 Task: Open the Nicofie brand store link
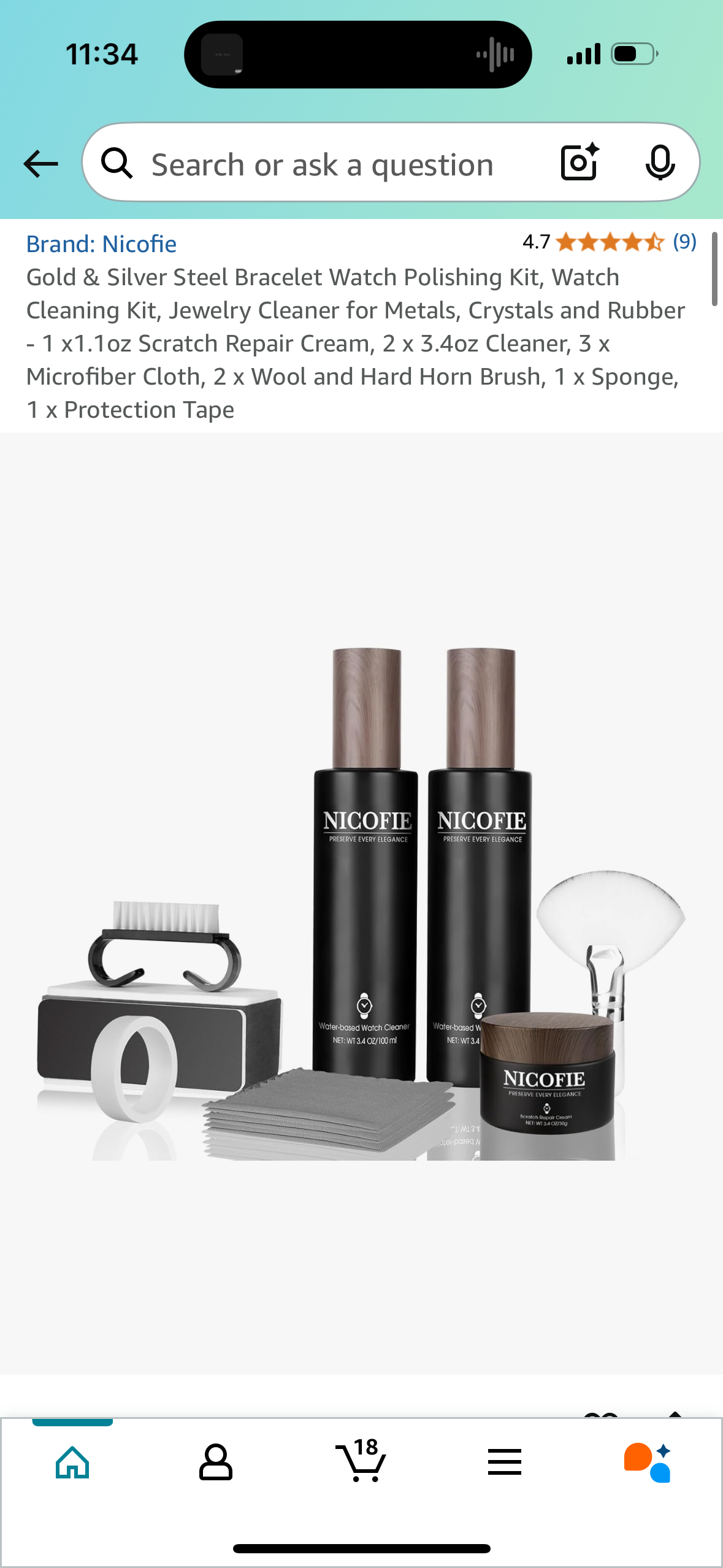(x=101, y=244)
